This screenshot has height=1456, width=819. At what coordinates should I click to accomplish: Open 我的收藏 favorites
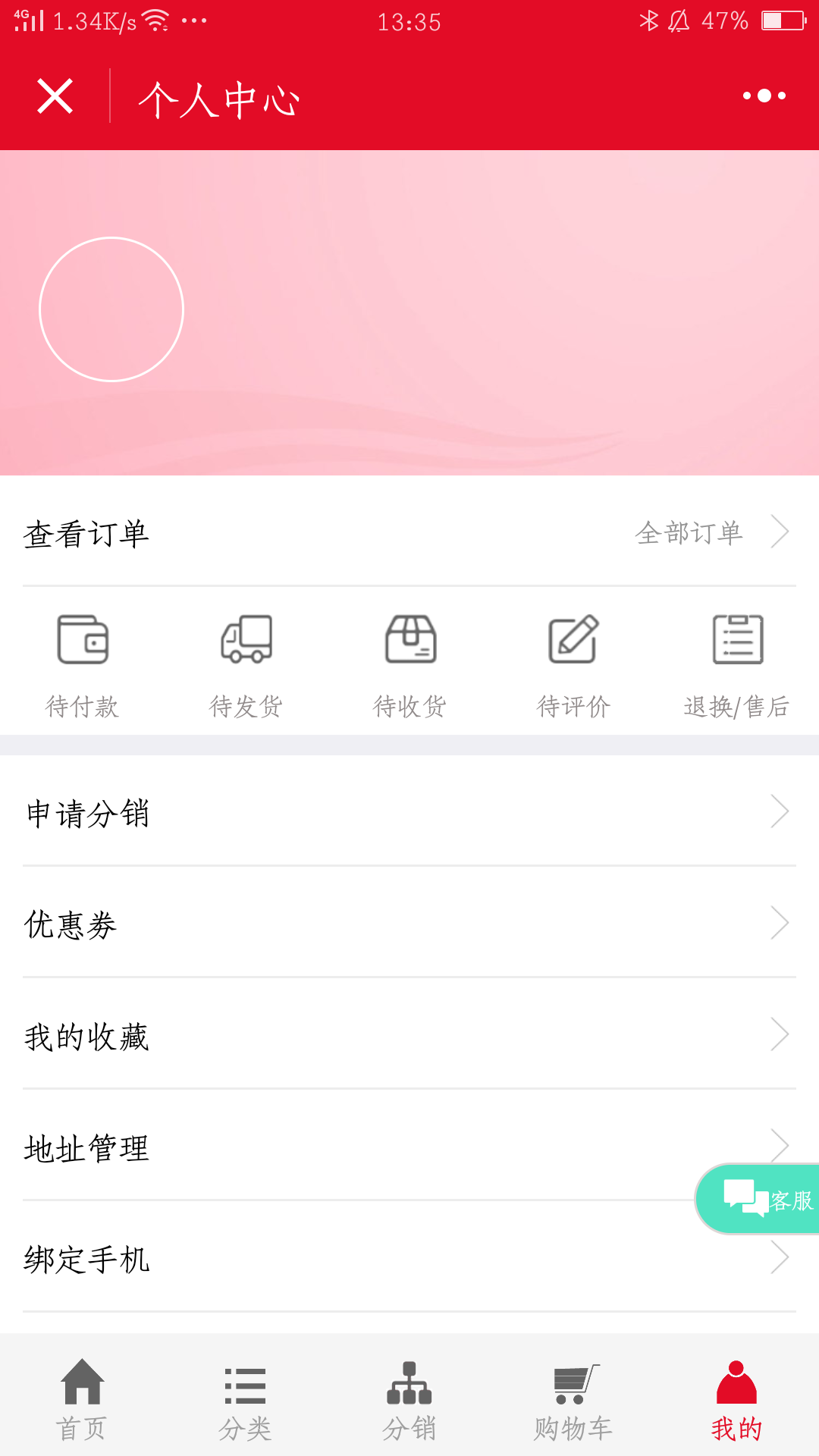point(409,1034)
